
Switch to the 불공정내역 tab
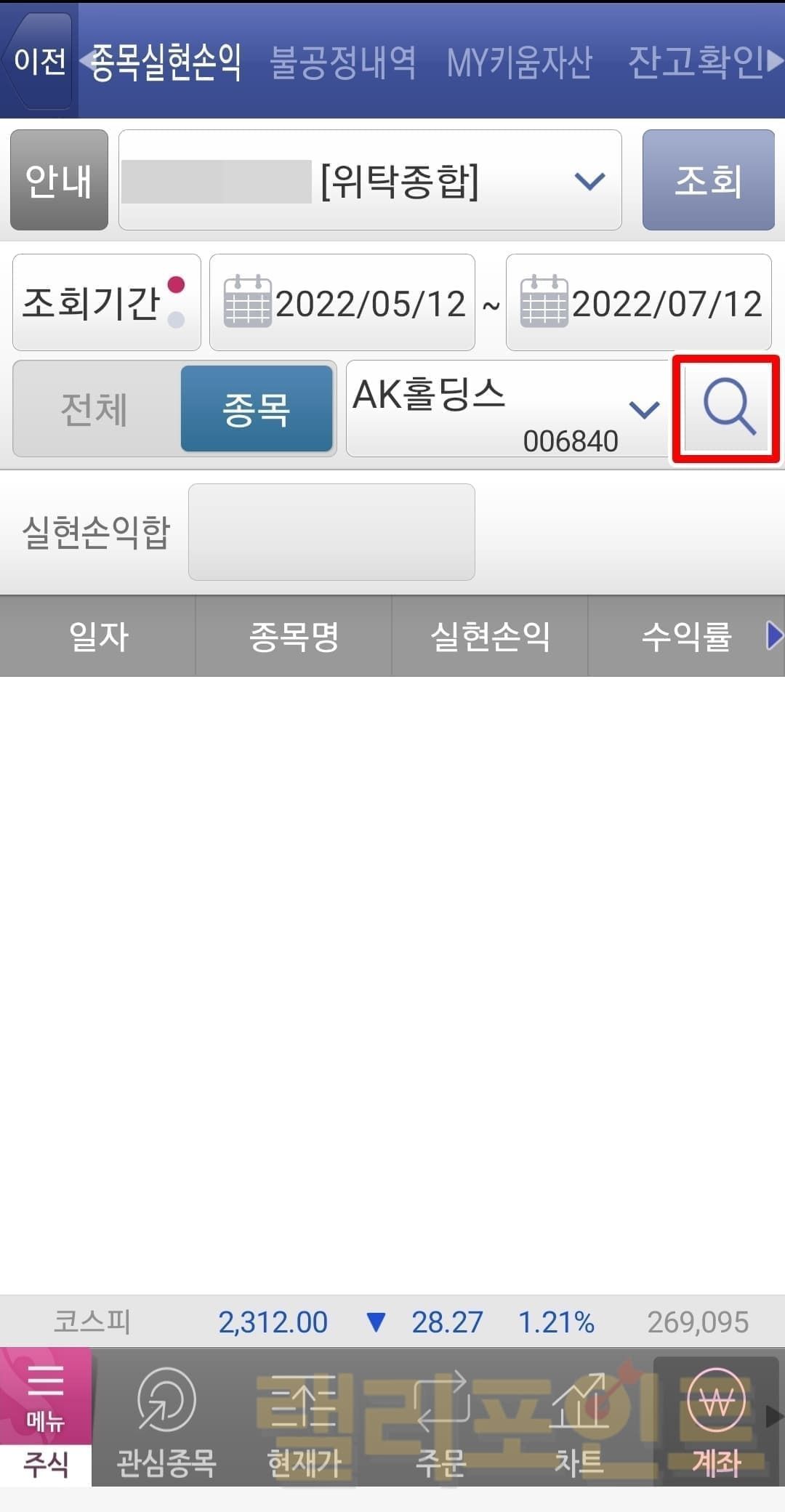342,63
